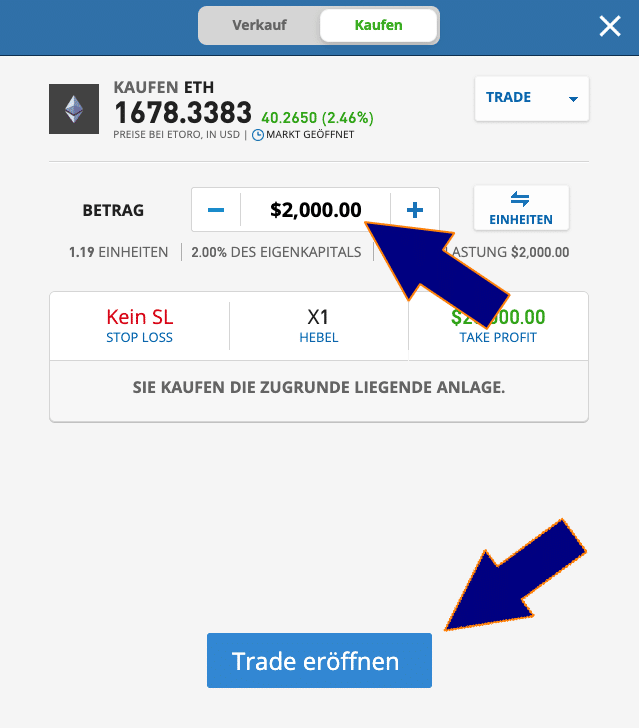Open the Stop Loss setting
Viewport: 639px width, 728px height.
[140, 326]
